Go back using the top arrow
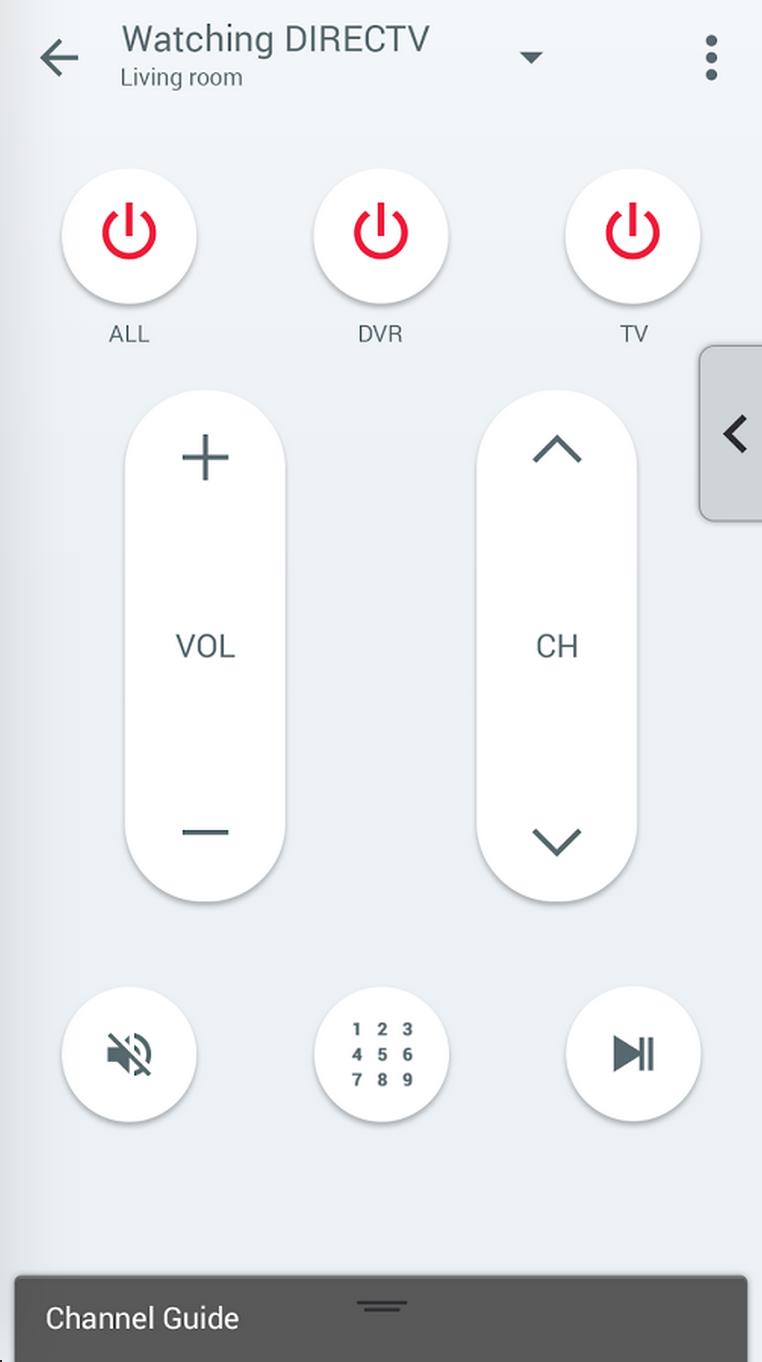The width and height of the screenshot is (762, 1362). (x=59, y=58)
